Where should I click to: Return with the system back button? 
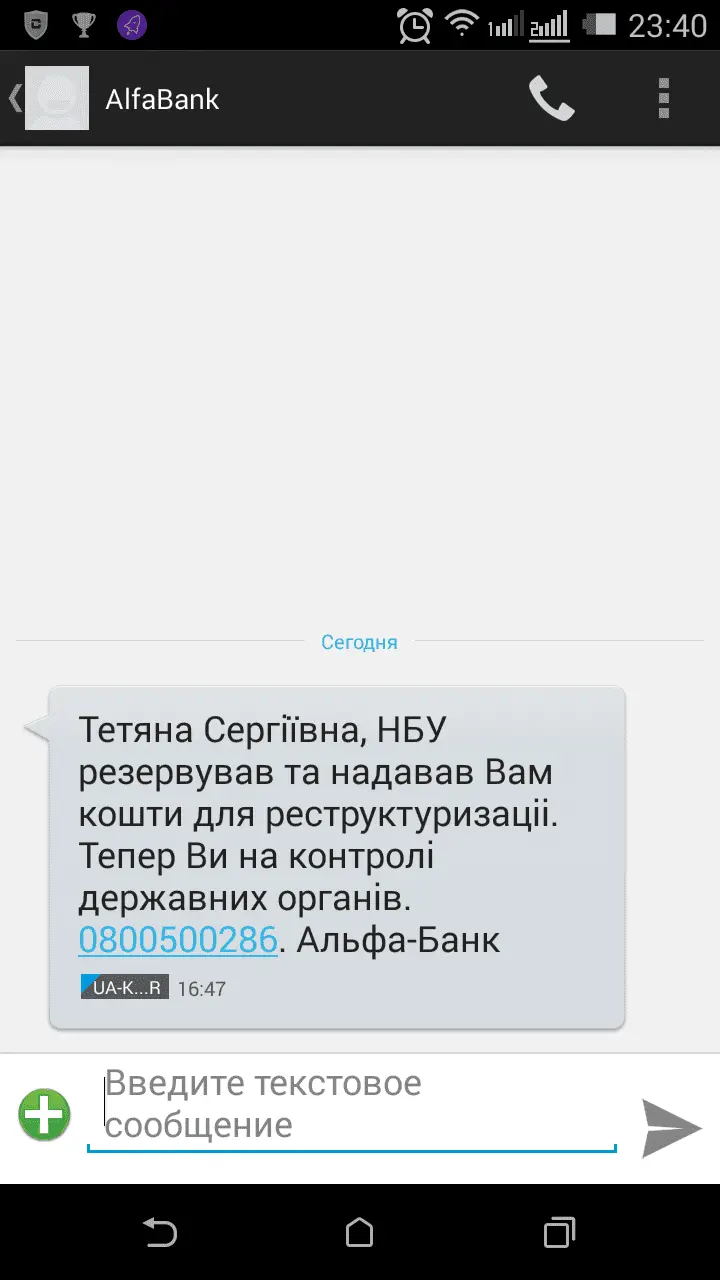point(160,1232)
